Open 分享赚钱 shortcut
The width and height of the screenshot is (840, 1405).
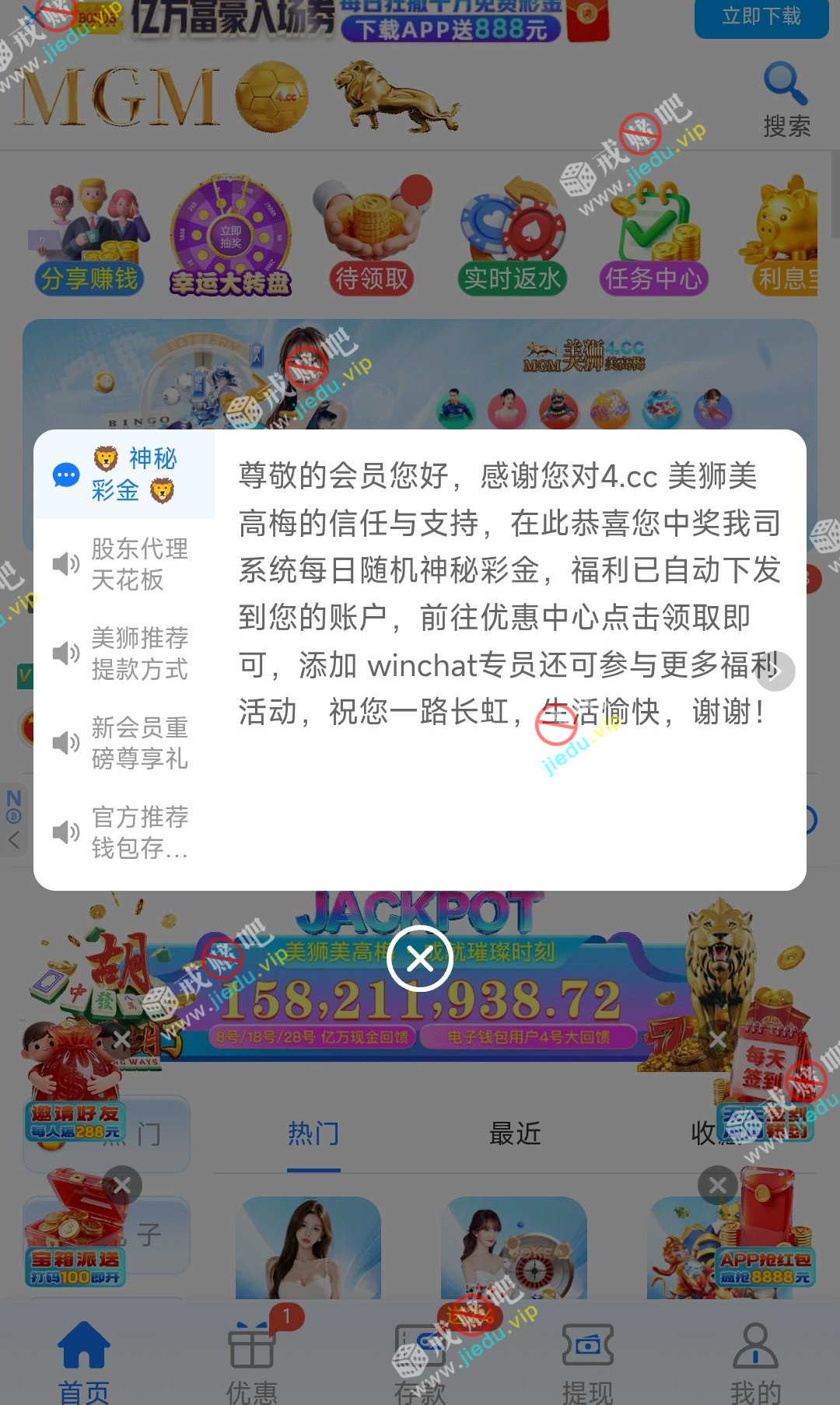tap(89, 237)
